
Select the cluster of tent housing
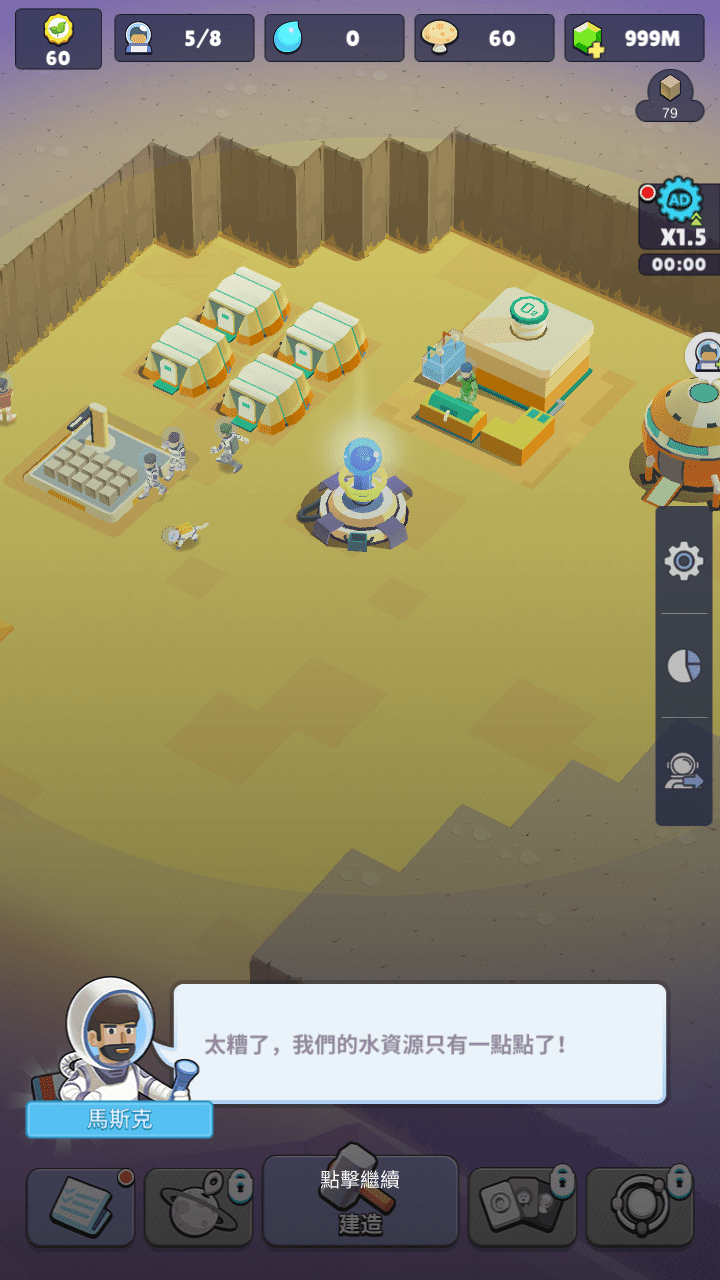(x=255, y=345)
